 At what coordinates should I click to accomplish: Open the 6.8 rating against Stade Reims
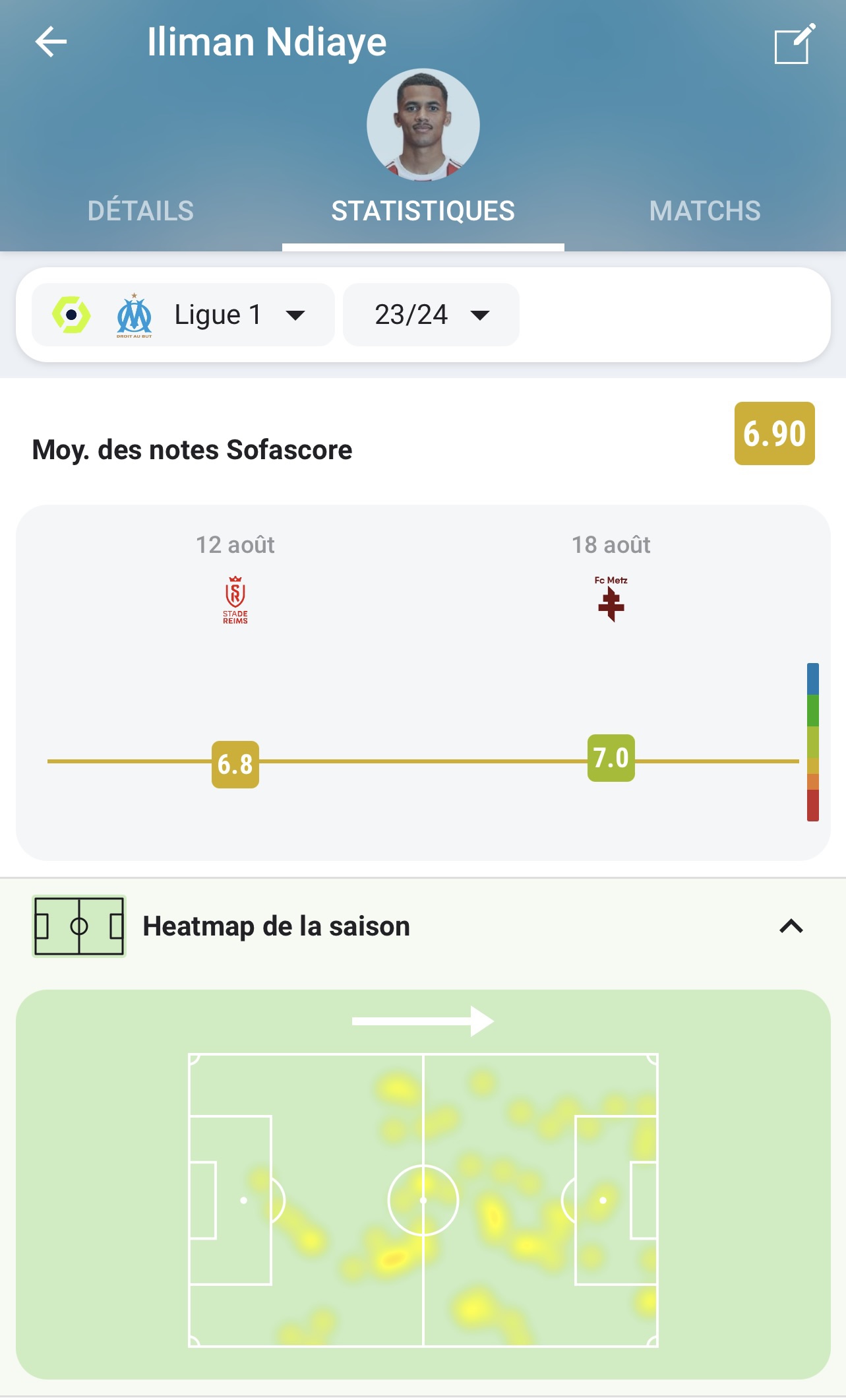tap(235, 764)
